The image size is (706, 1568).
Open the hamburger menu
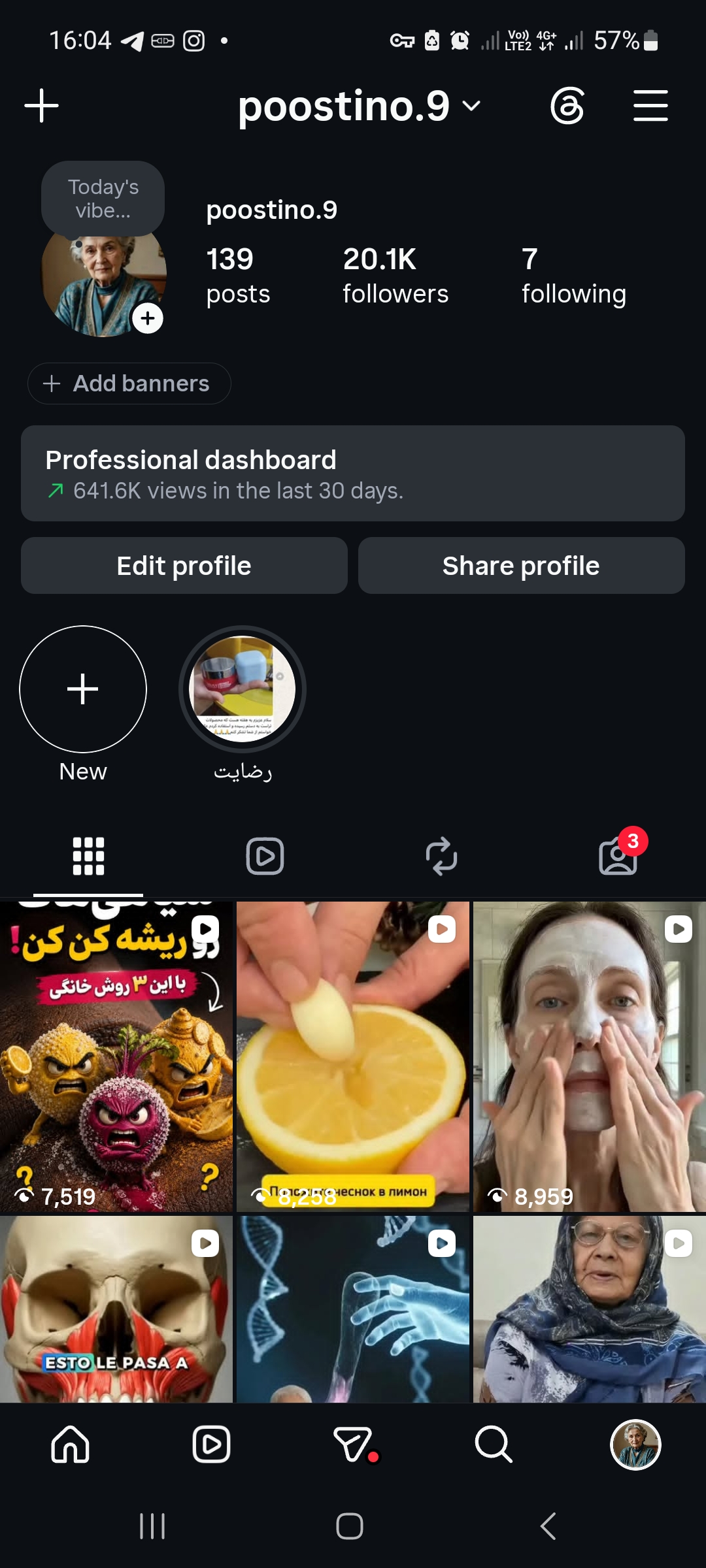650,106
